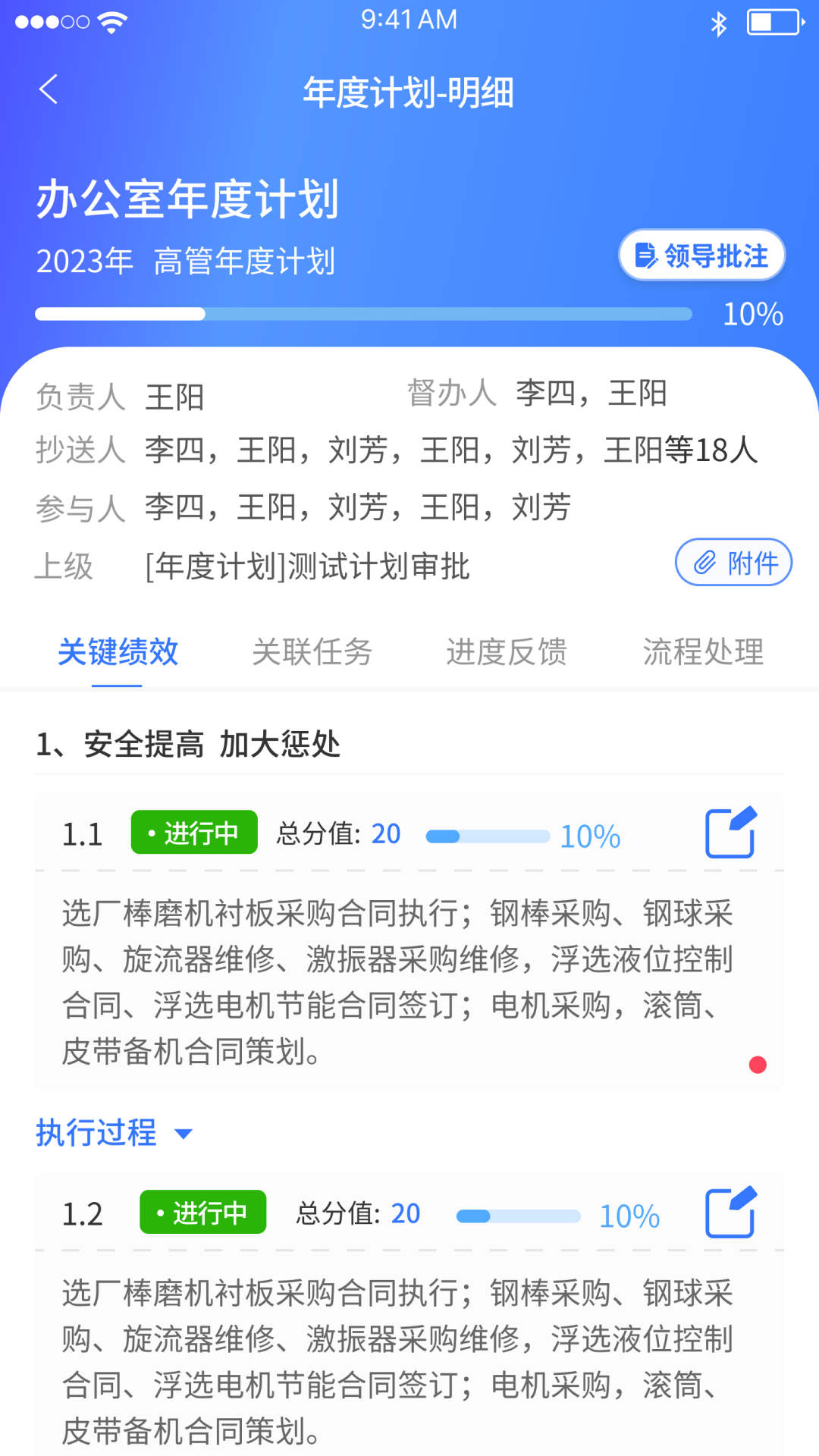The height and width of the screenshot is (1456, 819).
Task: Select the 关键绩效 tab
Action: click(118, 652)
